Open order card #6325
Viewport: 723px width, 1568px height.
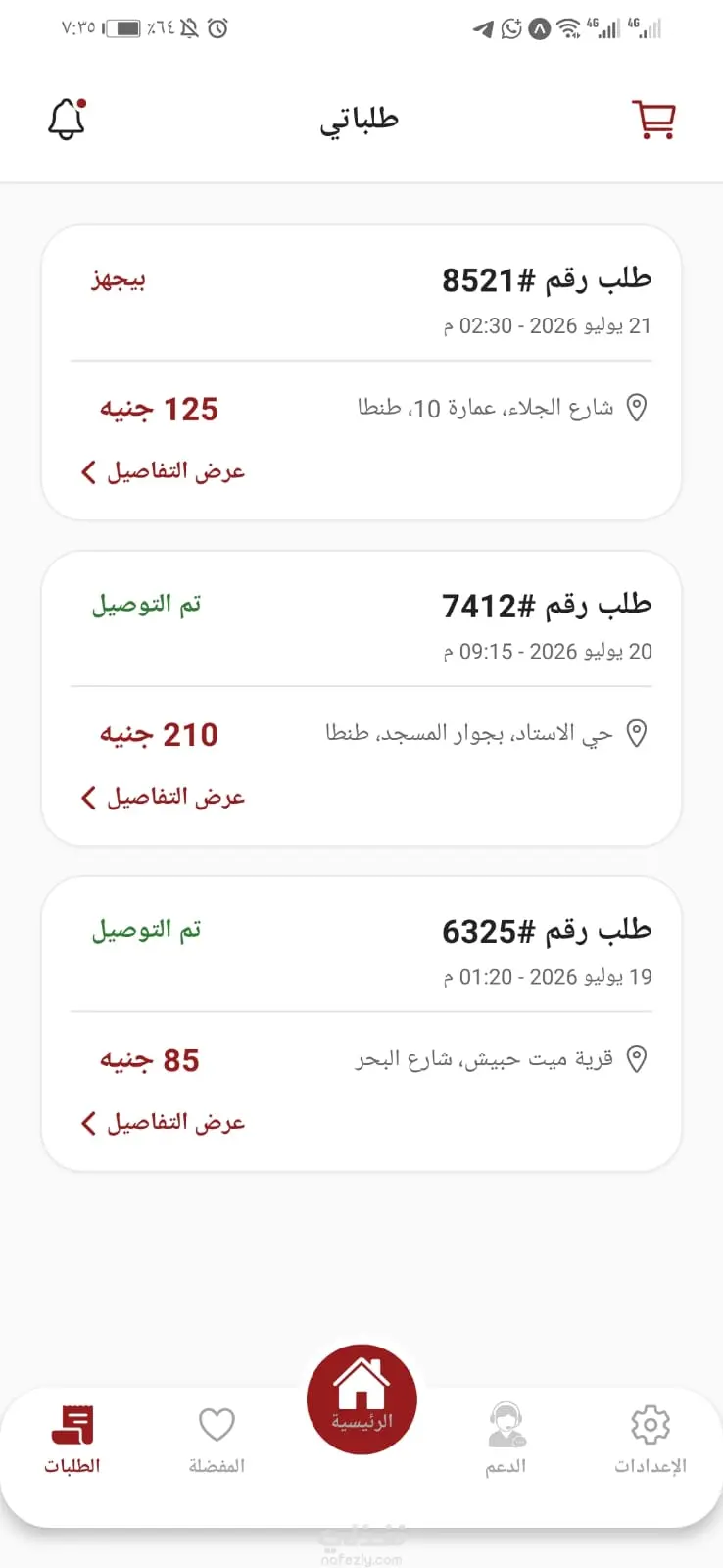(361, 1023)
